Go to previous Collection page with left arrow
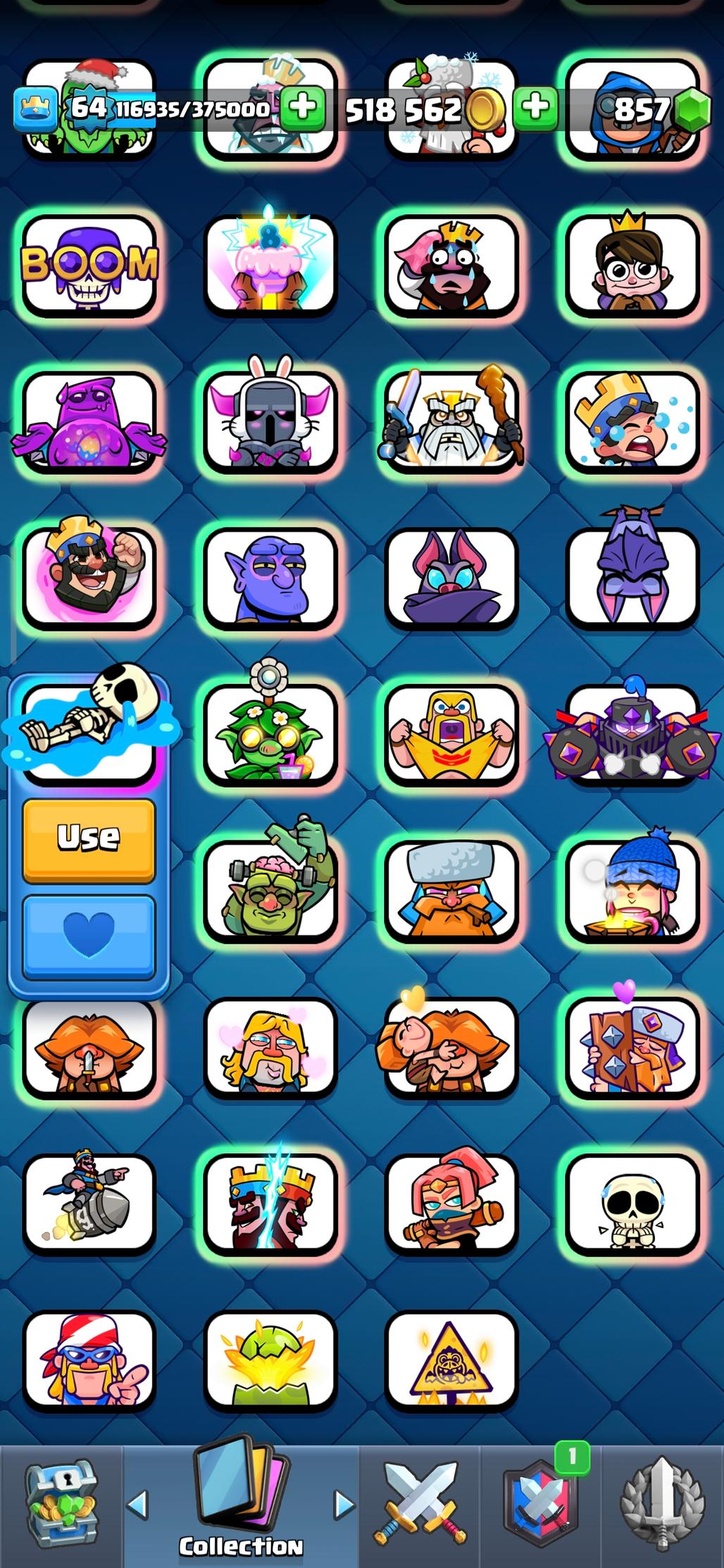 [137, 1505]
